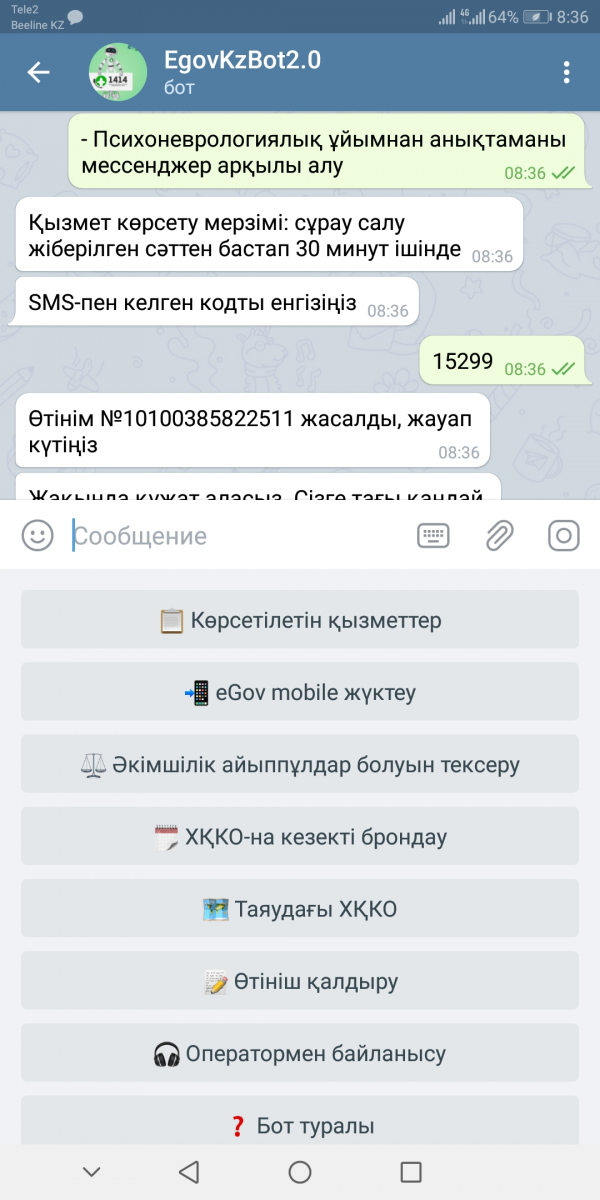The width and height of the screenshot is (600, 1200).
Task: Select ХҚКО-на кезекті брондау
Action: point(300,836)
